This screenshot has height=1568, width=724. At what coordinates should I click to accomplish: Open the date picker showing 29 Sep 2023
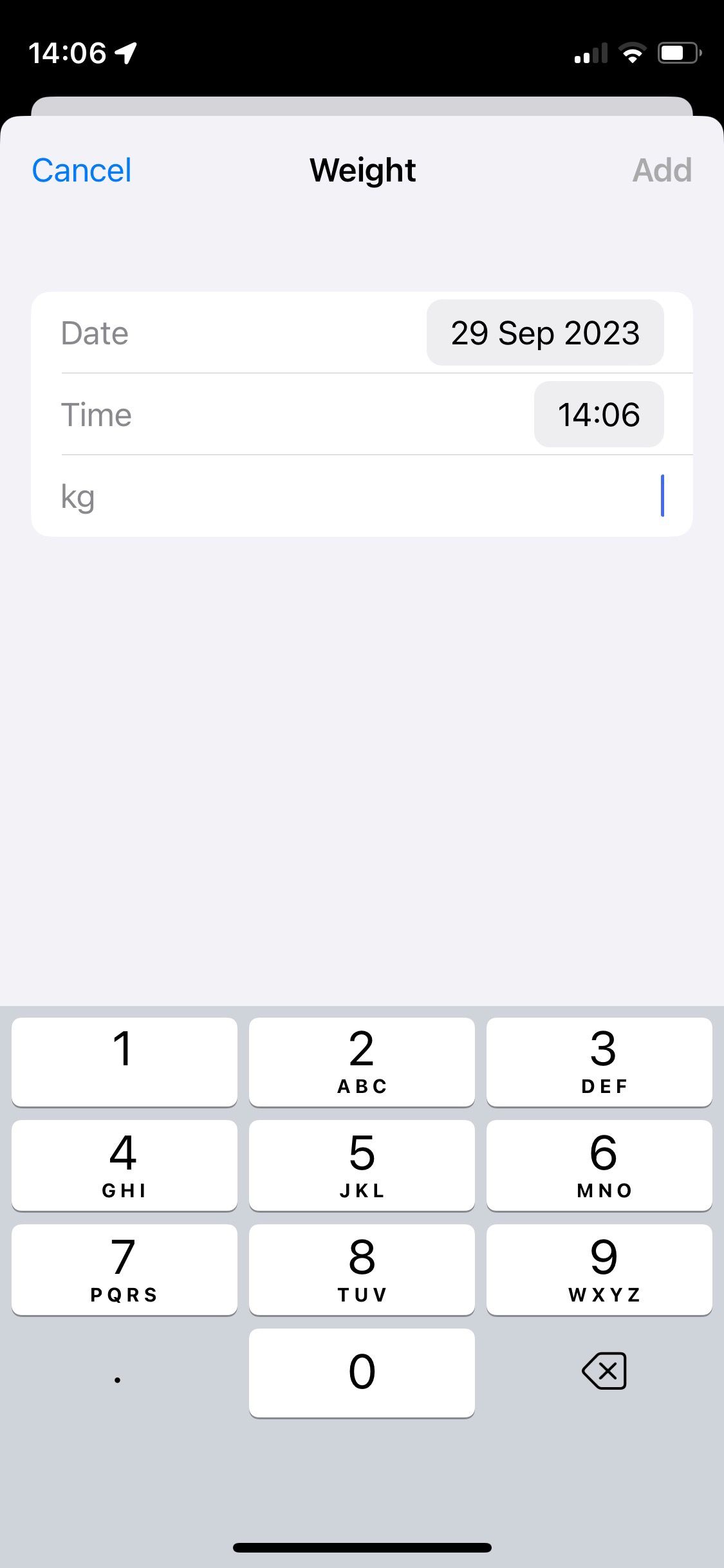click(544, 333)
